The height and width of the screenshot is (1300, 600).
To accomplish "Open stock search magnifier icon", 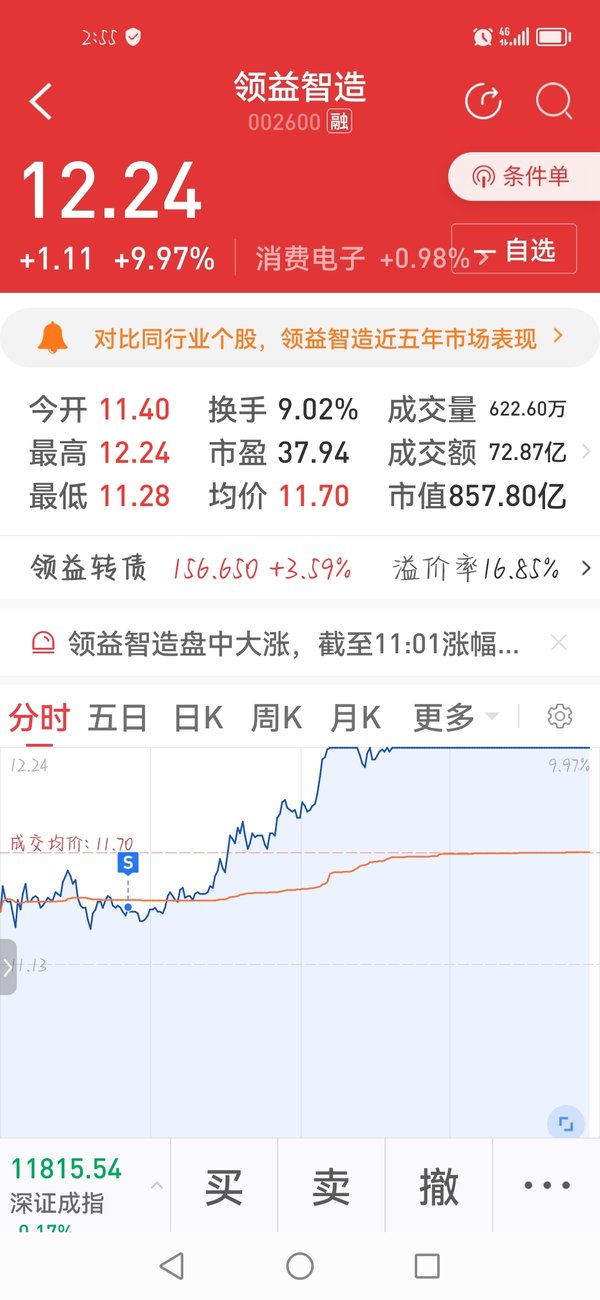I will coord(553,102).
